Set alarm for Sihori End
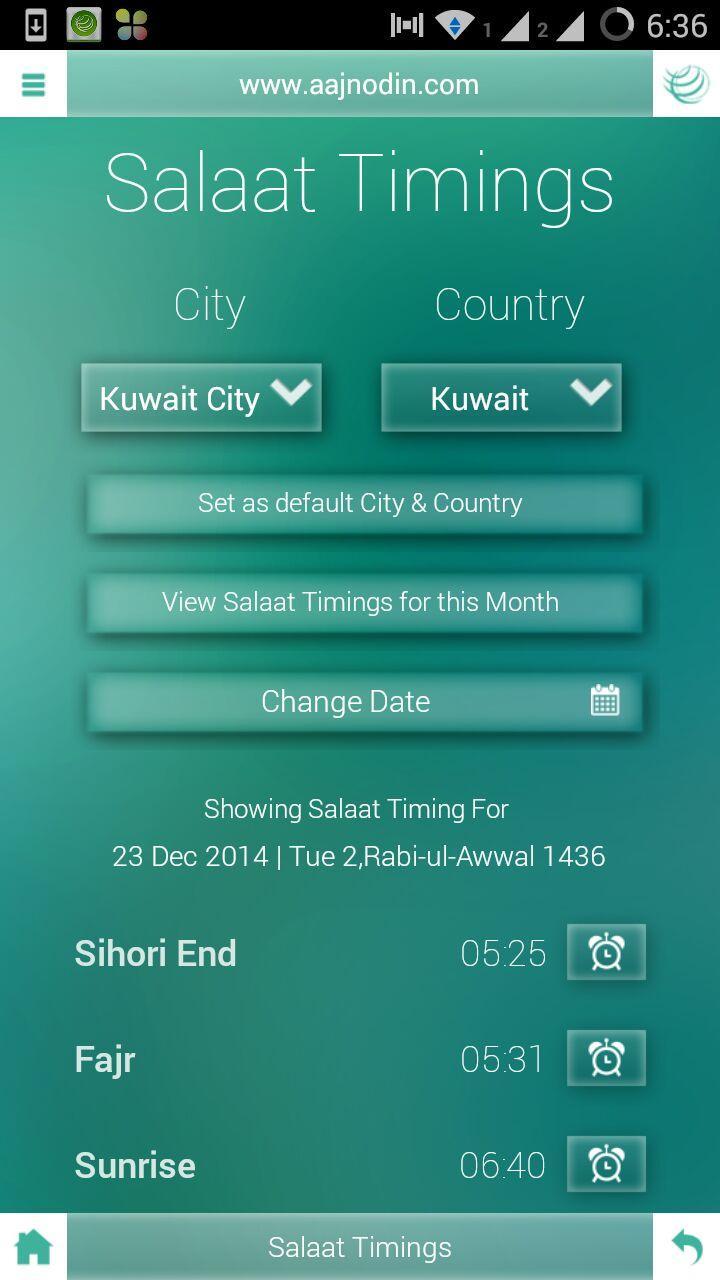The image size is (720, 1280). [606, 953]
